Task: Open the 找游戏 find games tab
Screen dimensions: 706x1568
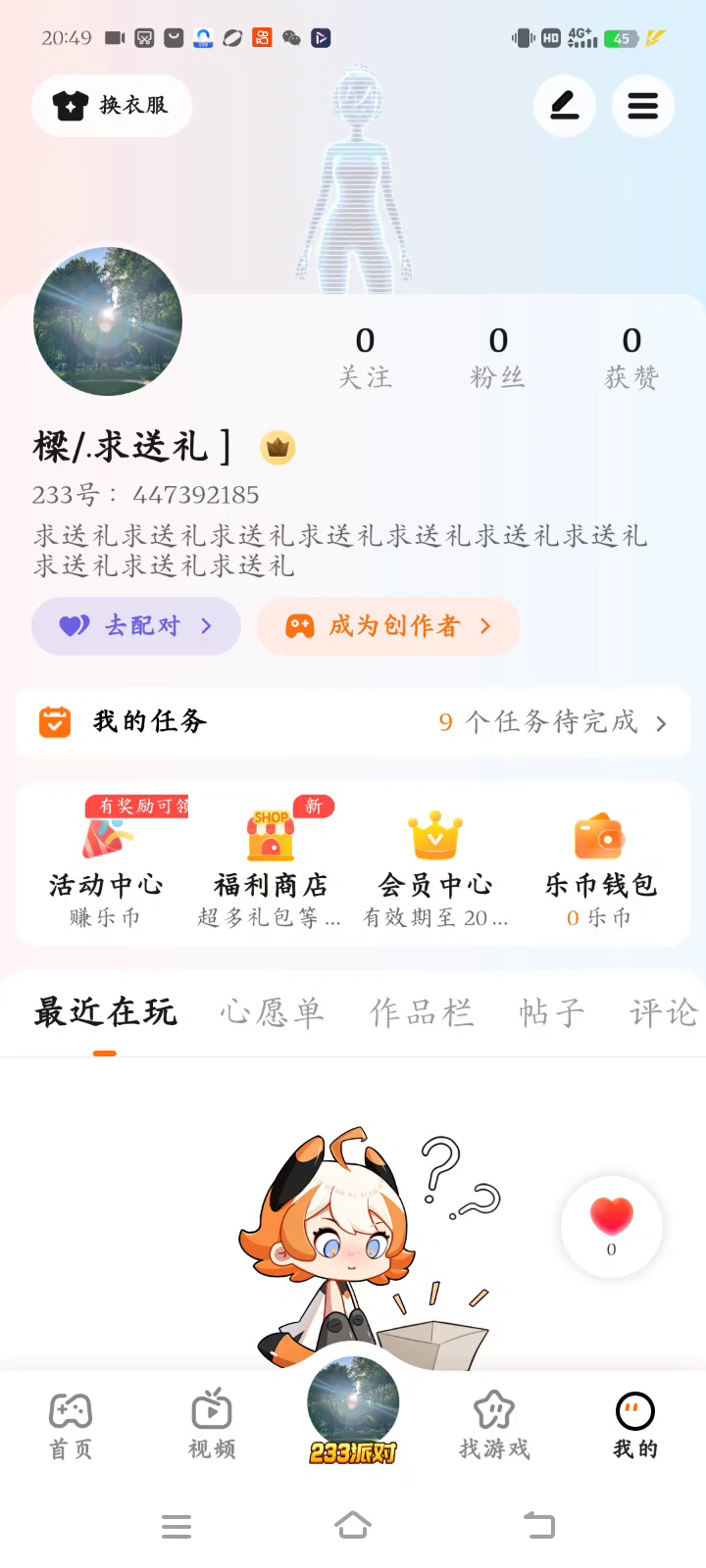Action: point(494,1426)
